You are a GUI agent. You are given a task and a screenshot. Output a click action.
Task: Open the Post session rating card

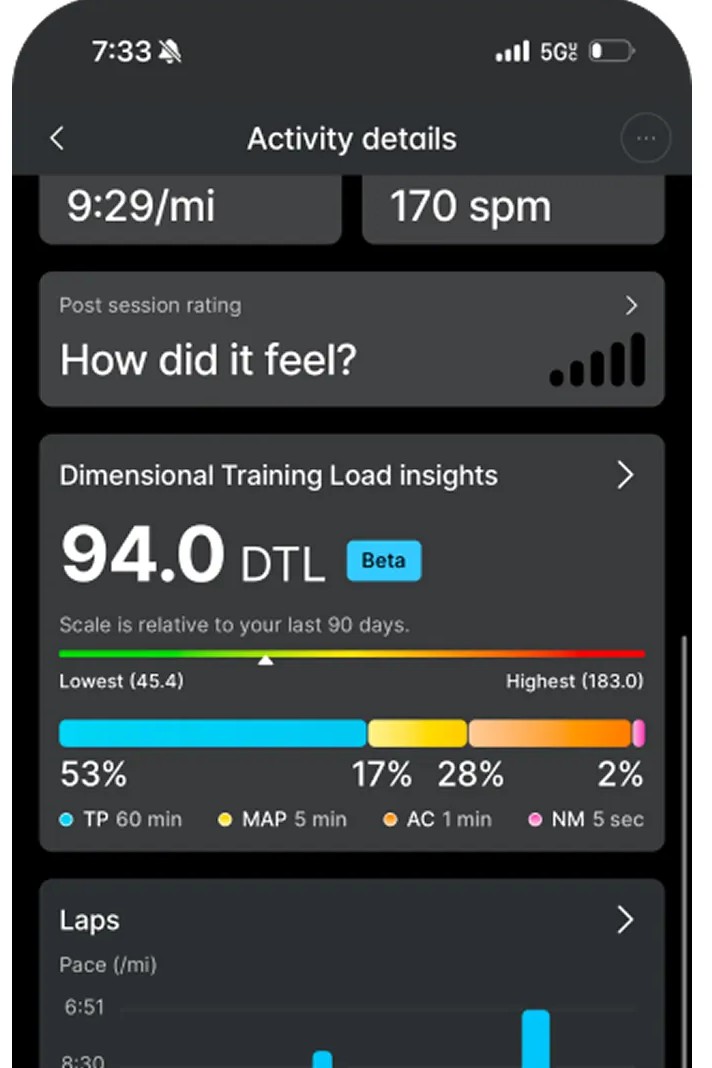[352, 339]
